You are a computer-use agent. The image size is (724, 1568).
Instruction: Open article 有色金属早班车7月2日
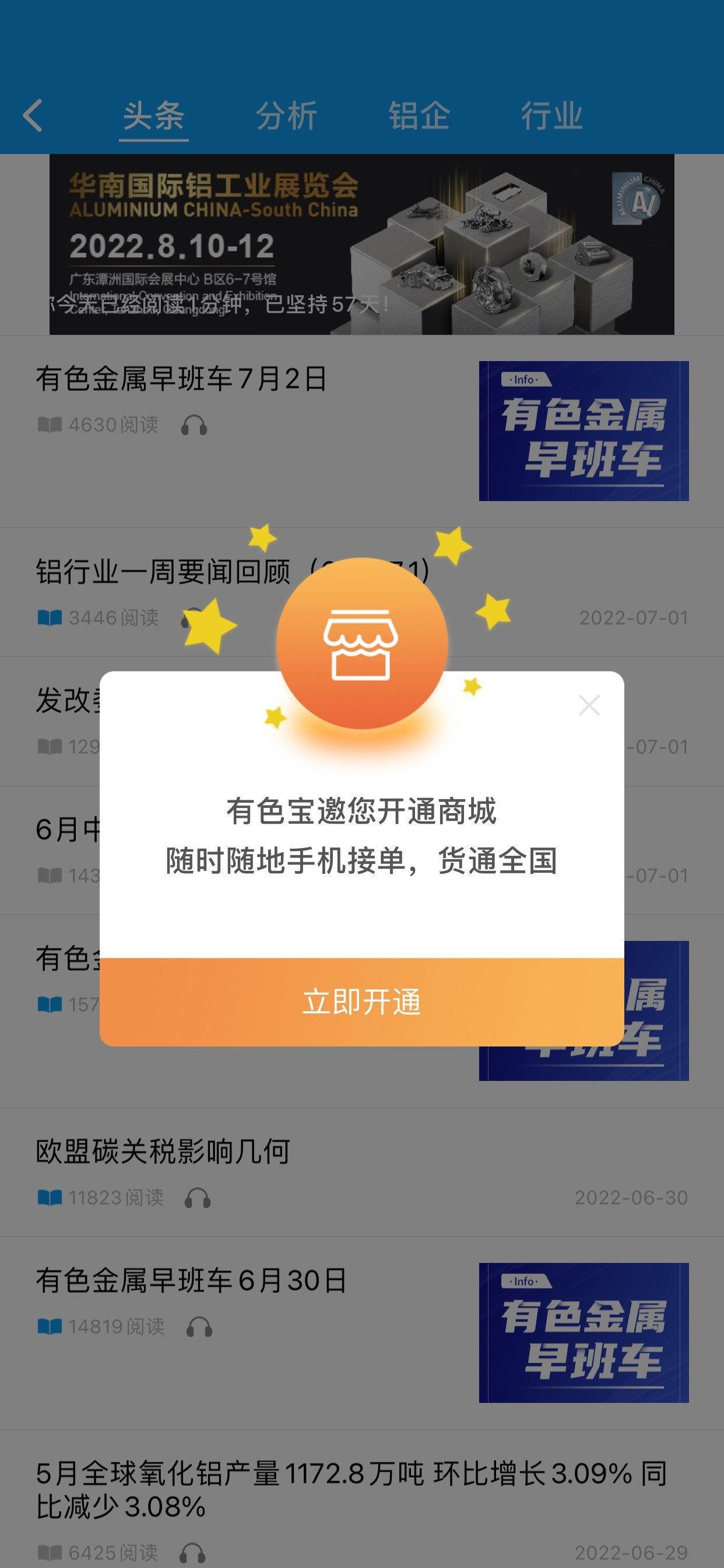[x=181, y=379]
